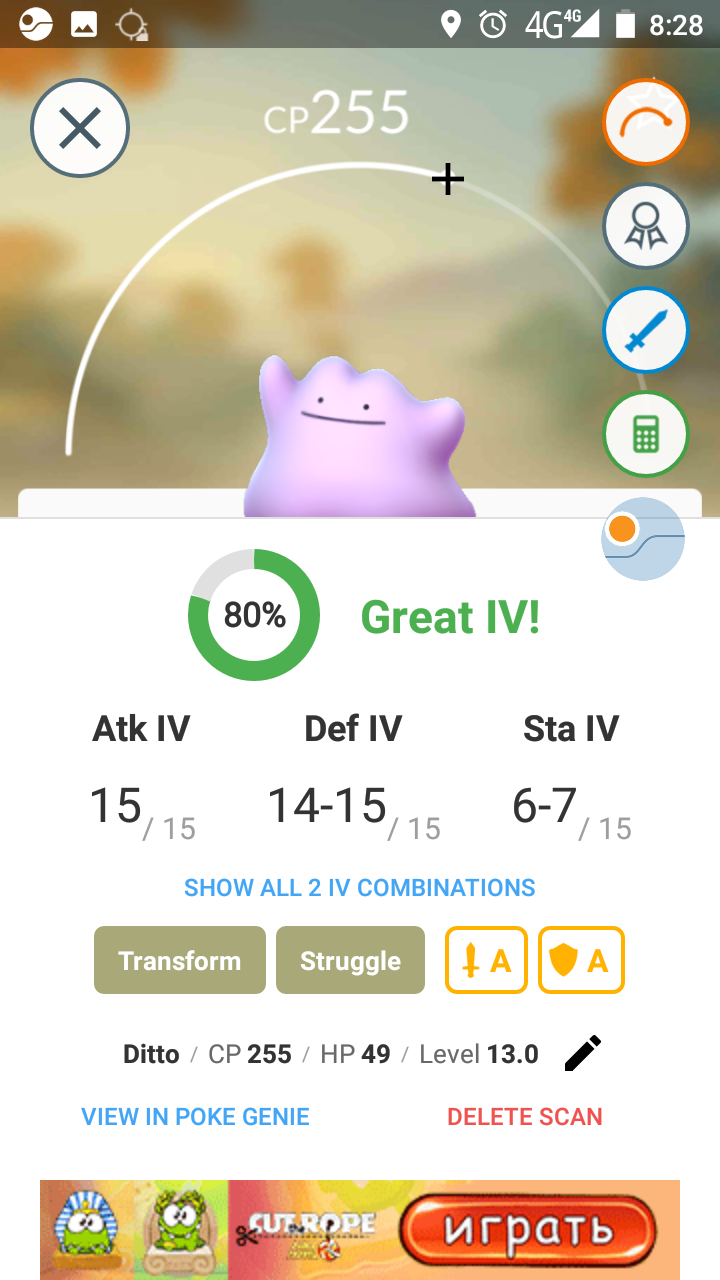Screen dimensions: 720x1280
Task: Open the award ribbon icon
Action: 646,227
